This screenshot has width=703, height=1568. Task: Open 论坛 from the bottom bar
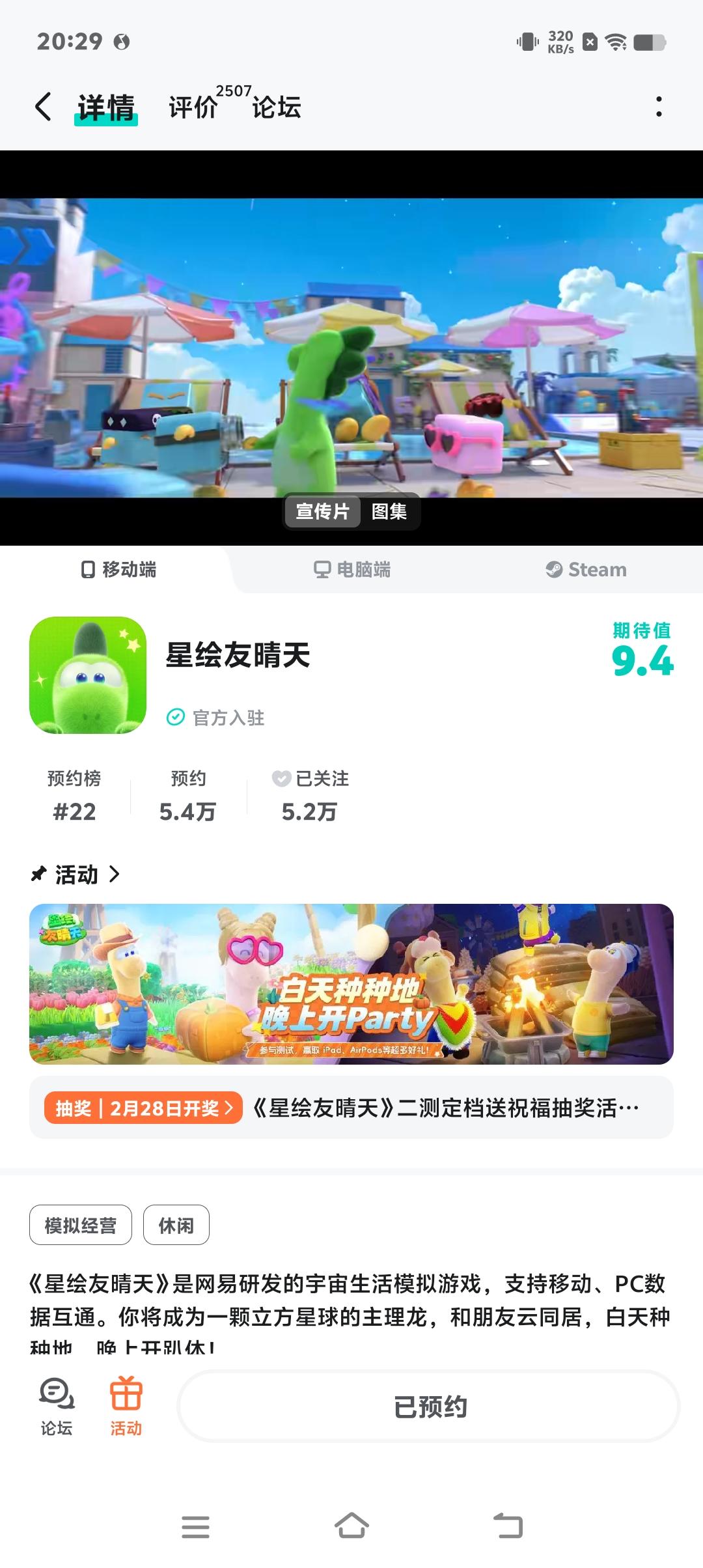click(x=57, y=1407)
